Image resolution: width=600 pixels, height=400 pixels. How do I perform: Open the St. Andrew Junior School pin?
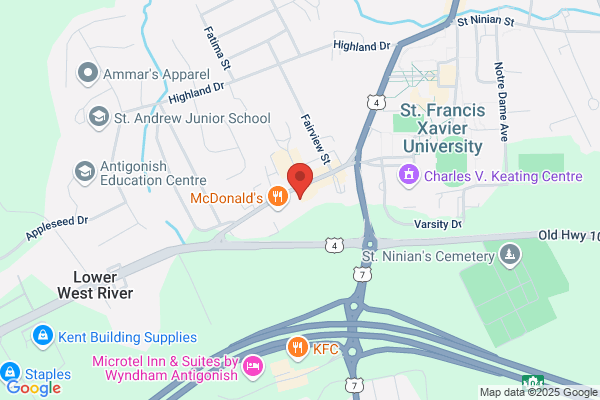(x=99, y=118)
